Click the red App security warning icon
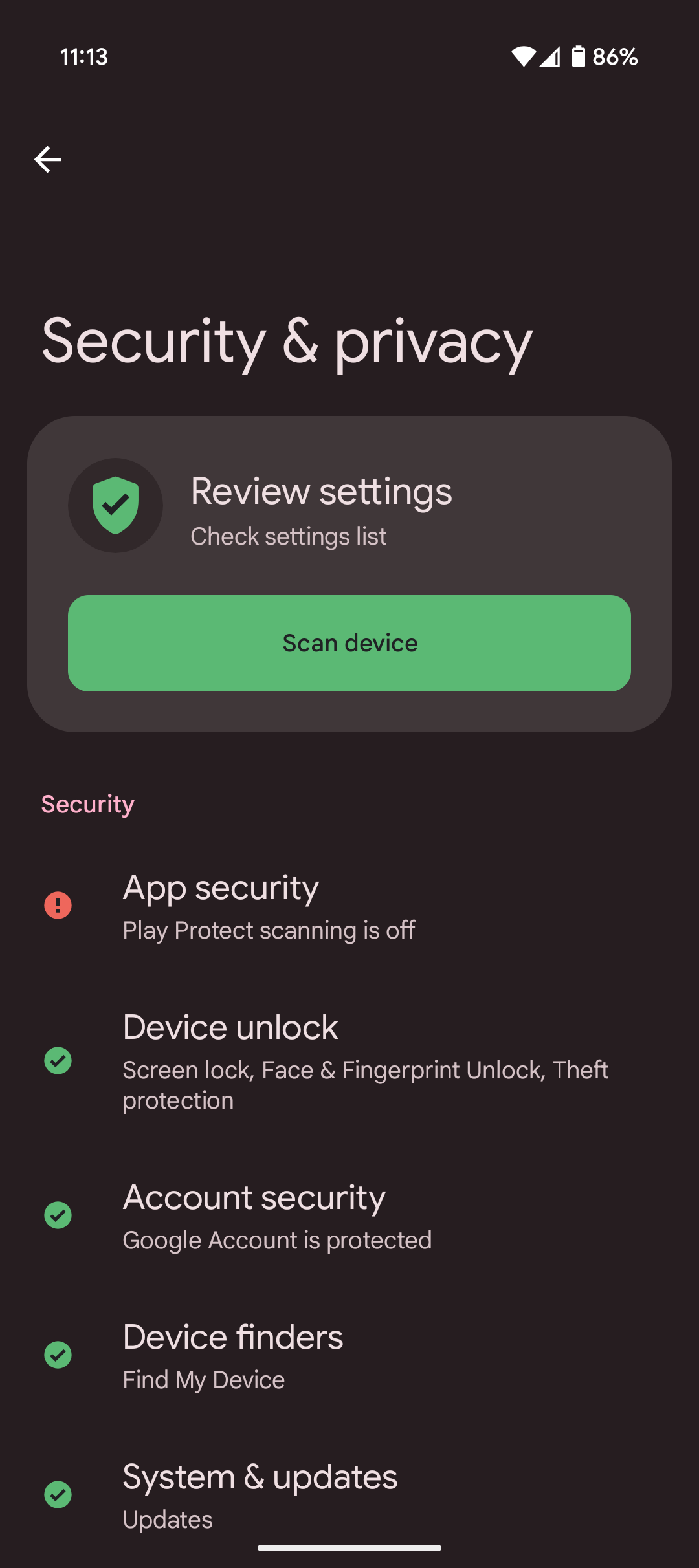 click(x=58, y=905)
